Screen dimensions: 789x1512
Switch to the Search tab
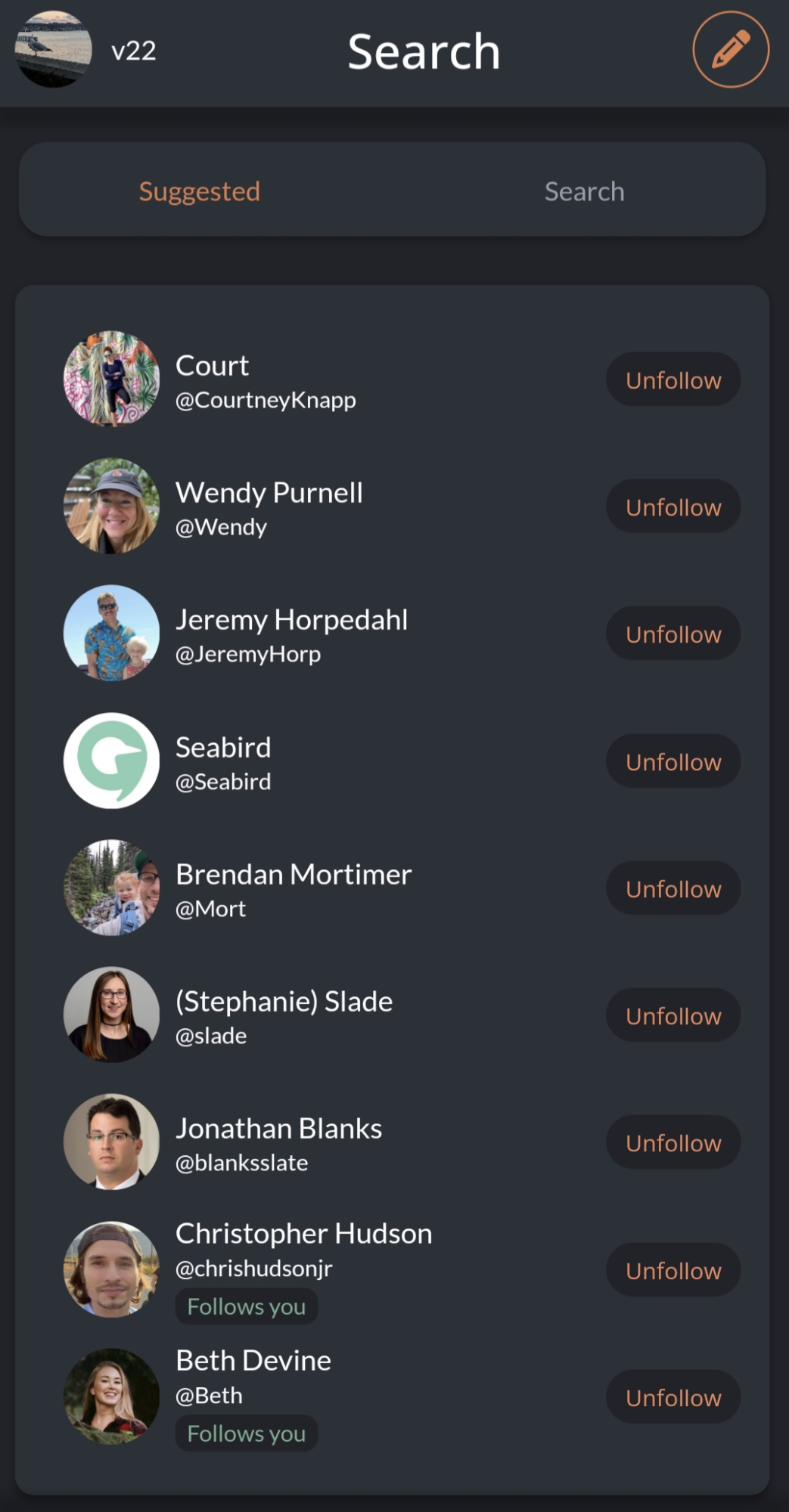(584, 191)
